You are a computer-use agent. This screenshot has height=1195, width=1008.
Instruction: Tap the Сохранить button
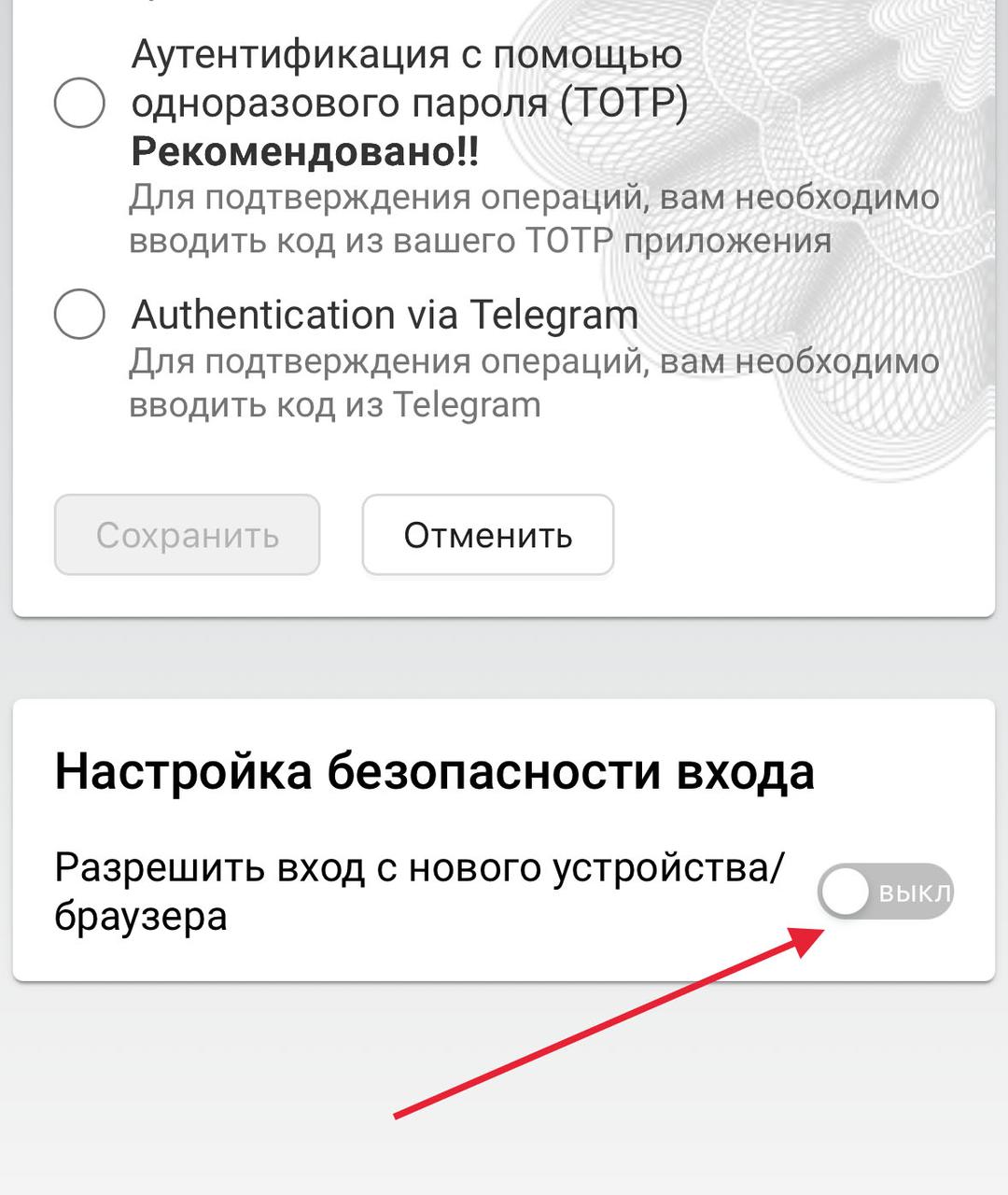coord(188,535)
